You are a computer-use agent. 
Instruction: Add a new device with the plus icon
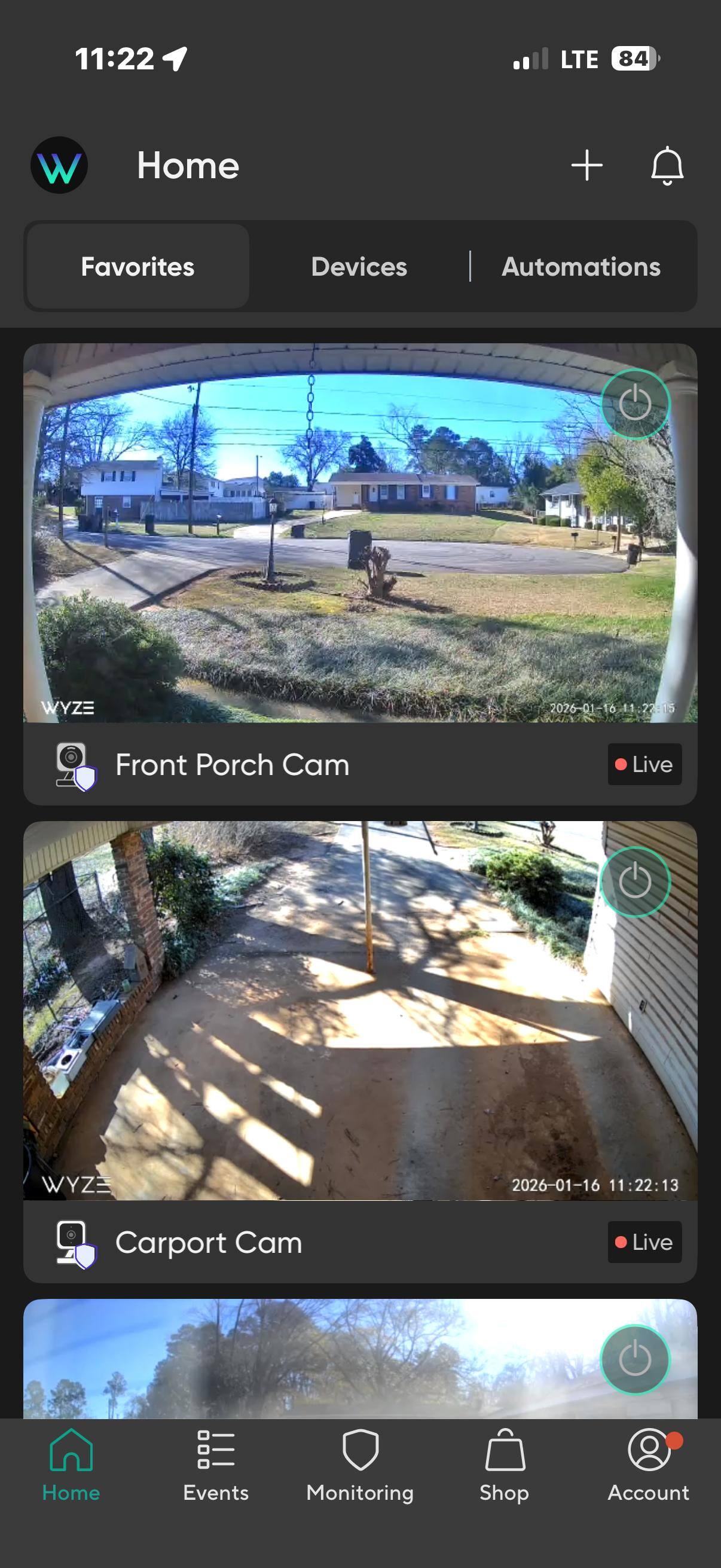[x=586, y=165]
